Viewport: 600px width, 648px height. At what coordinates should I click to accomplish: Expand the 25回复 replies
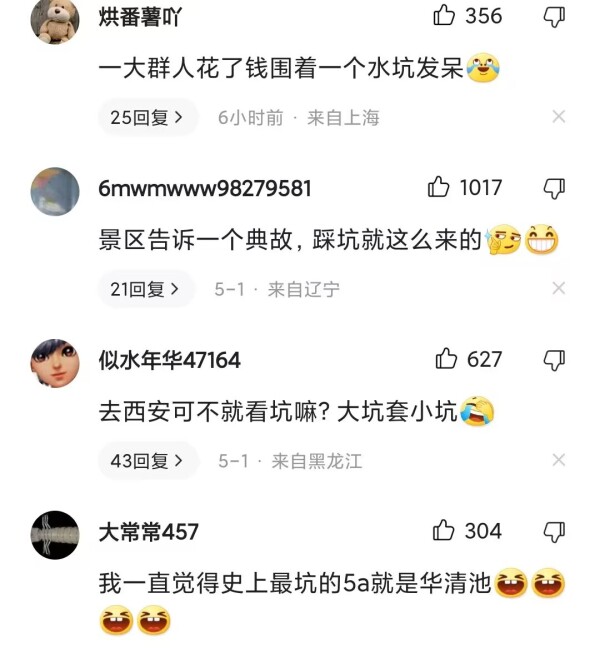(148, 117)
